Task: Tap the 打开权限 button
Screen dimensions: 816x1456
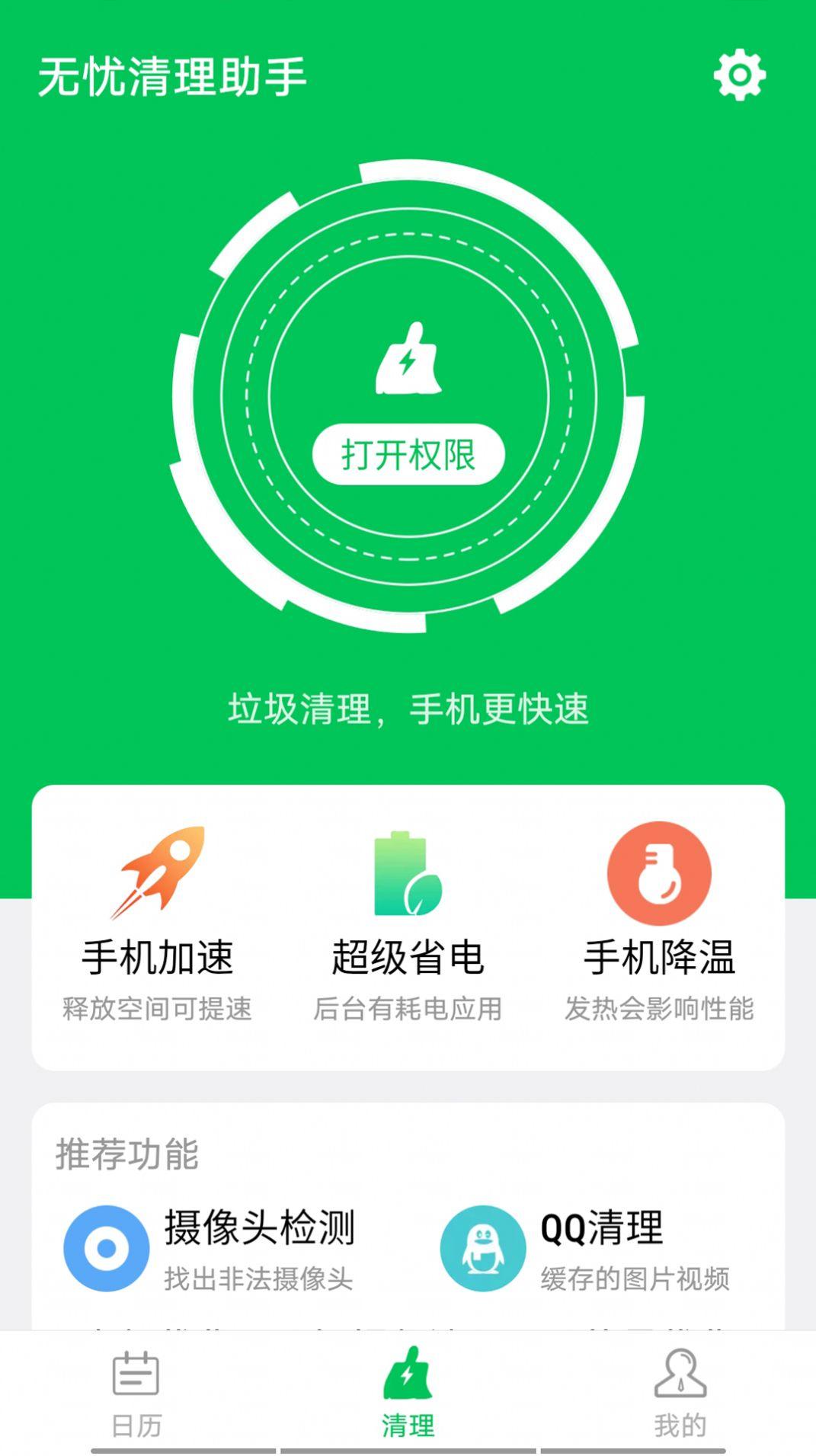Action: click(x=408, y=455)
